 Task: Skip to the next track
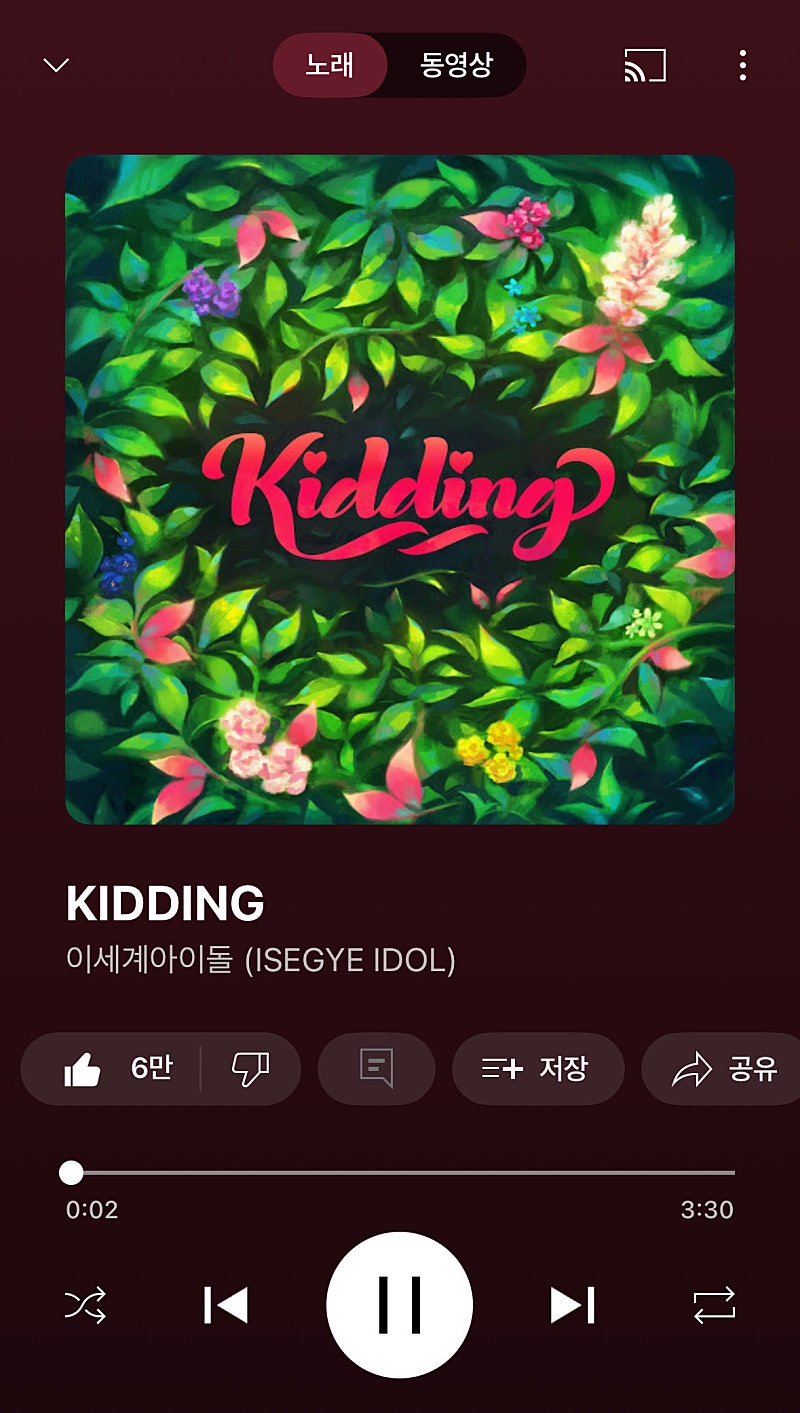tap(573, 1305)
